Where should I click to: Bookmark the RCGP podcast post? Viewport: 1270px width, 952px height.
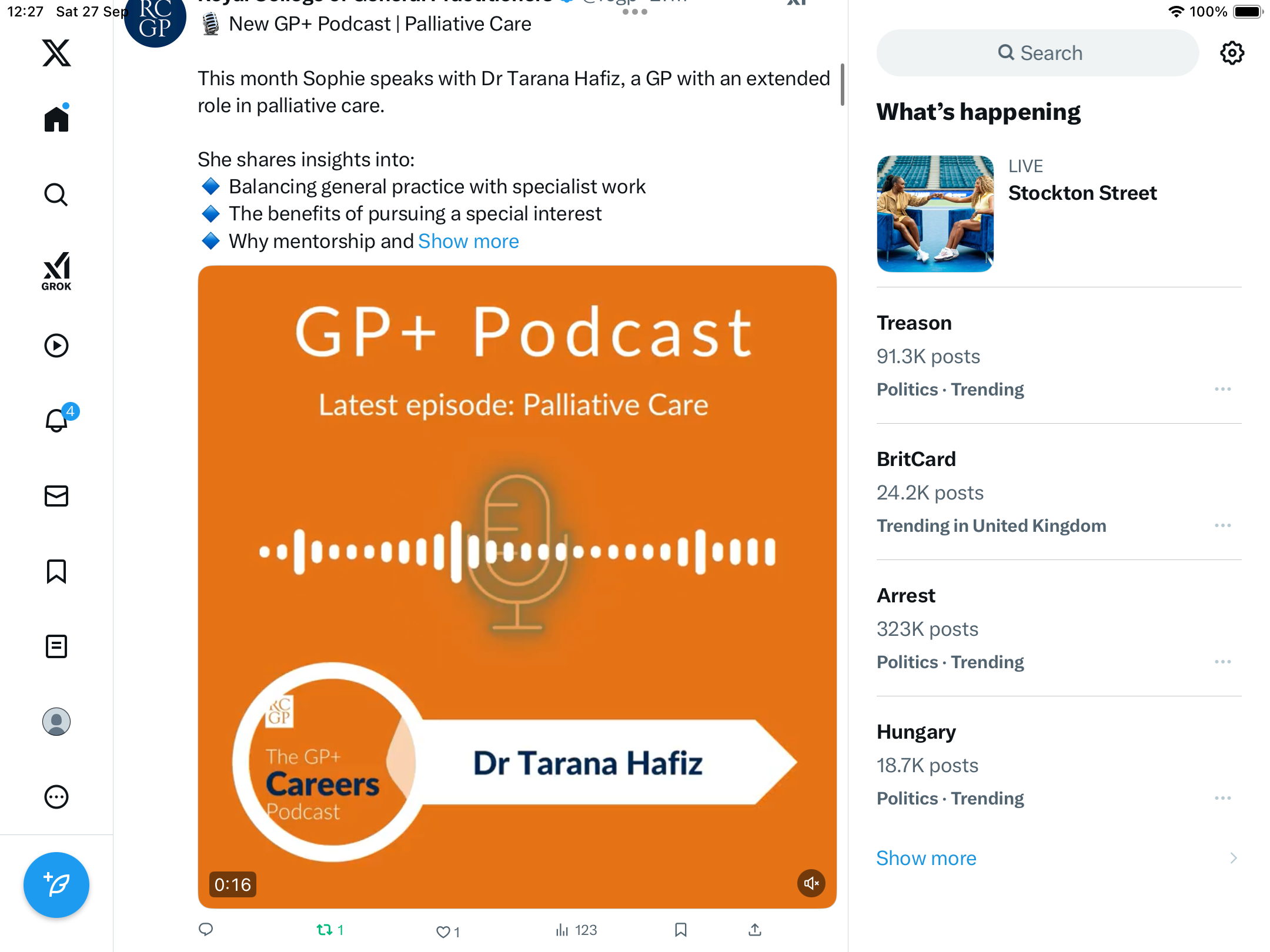click(681, 930)
